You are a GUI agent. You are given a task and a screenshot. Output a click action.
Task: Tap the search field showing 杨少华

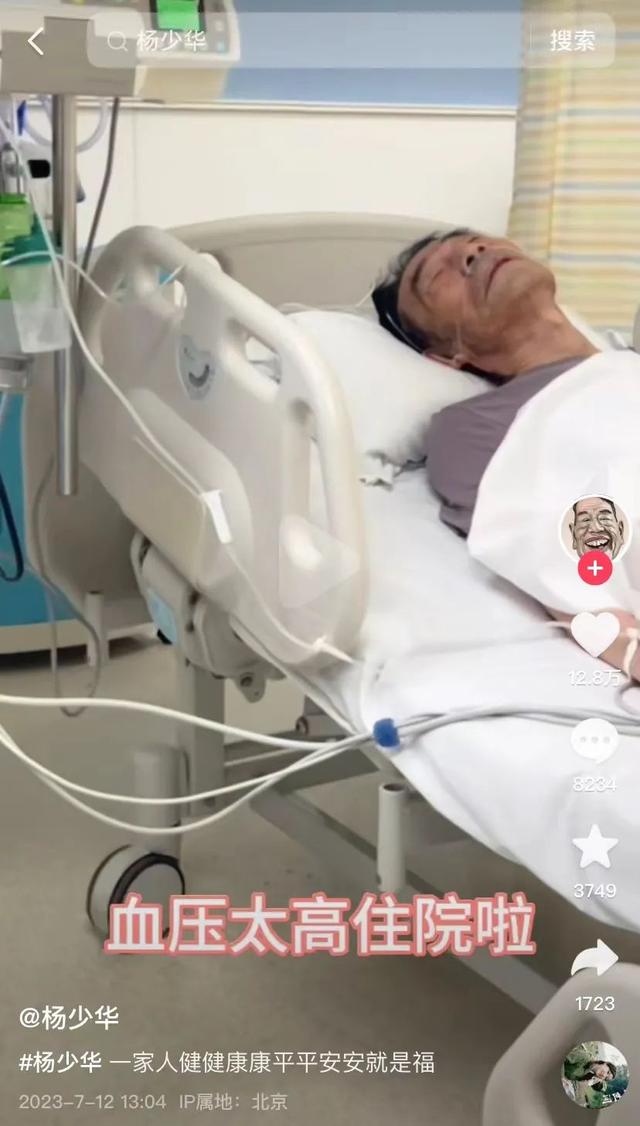[x=300, y=41]
